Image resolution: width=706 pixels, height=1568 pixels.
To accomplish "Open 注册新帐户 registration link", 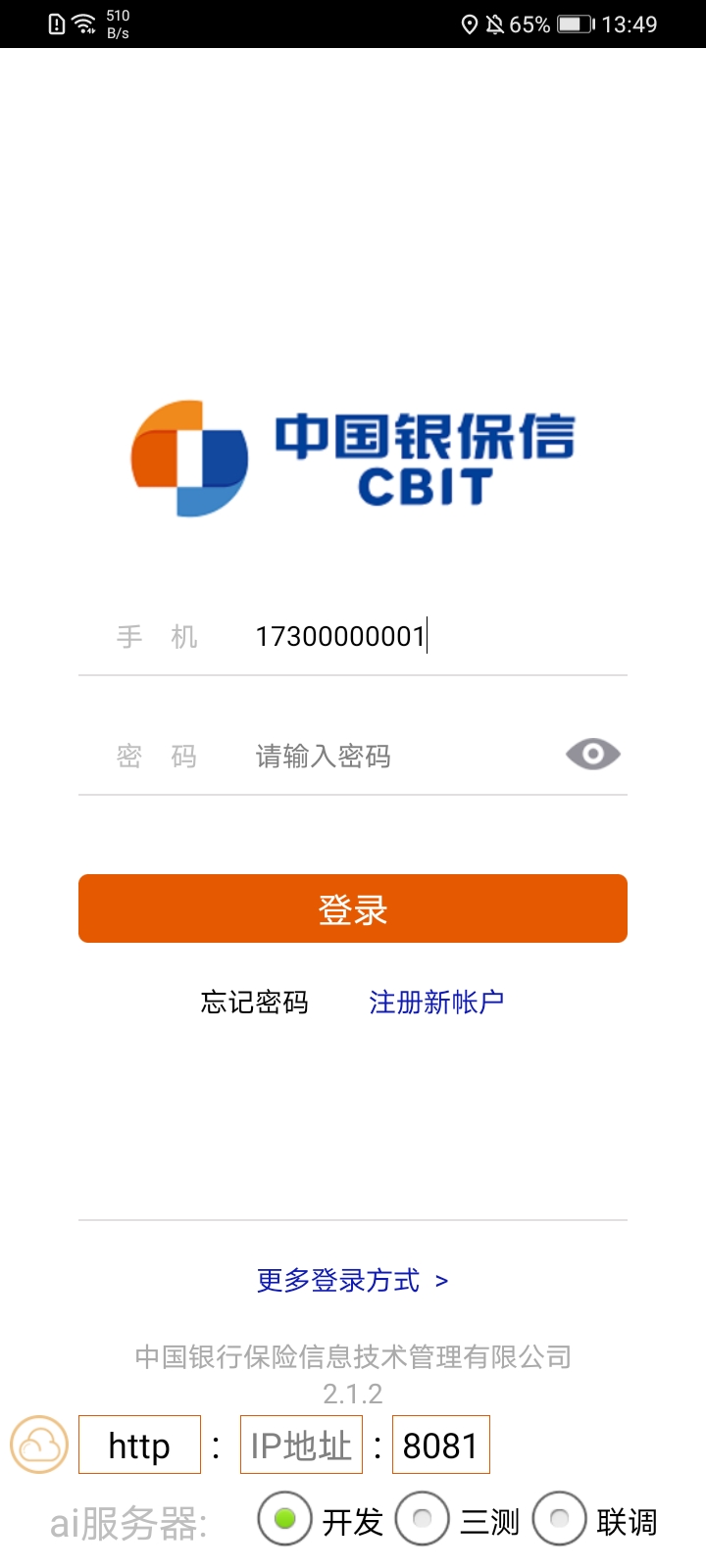I will point(438,1001).
